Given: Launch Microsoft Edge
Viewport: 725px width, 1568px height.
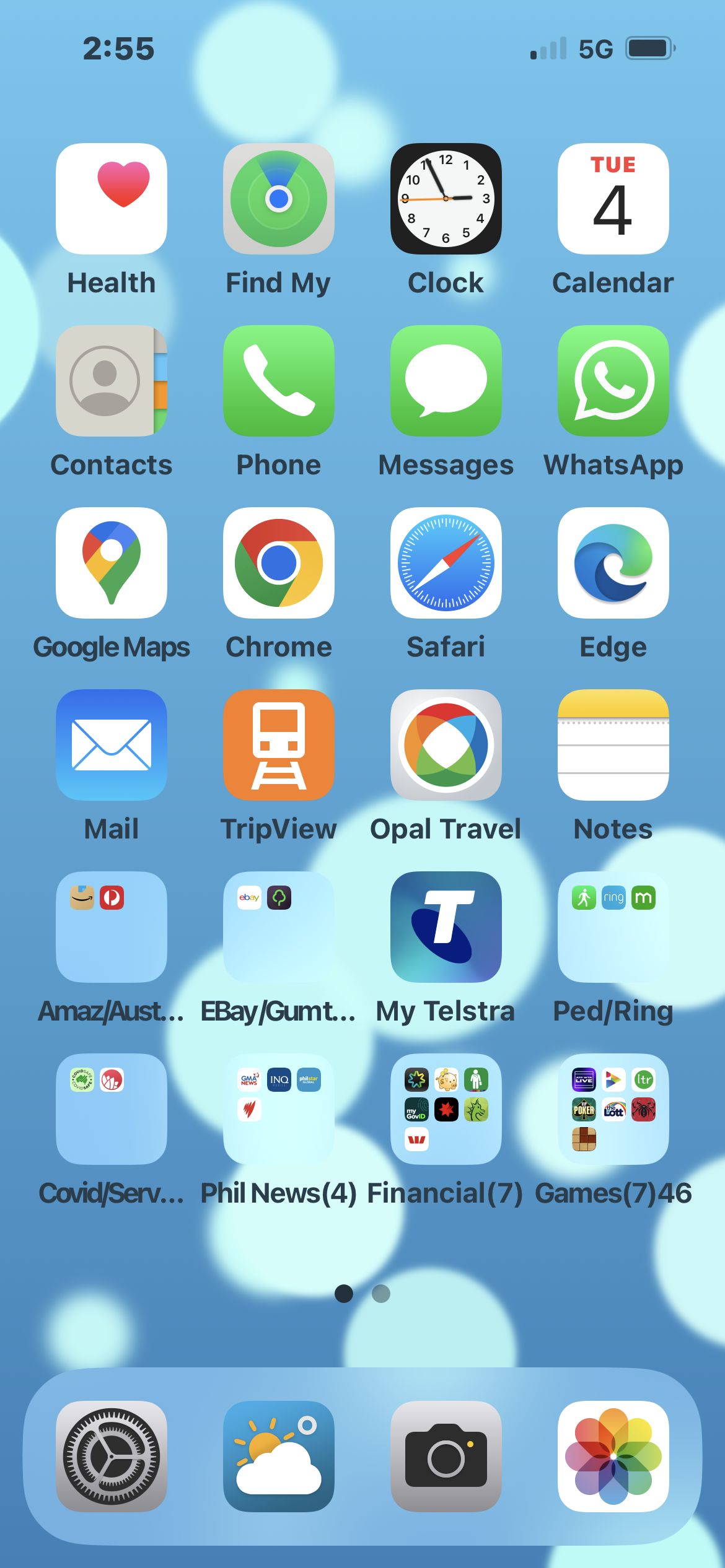Looking at the screenshot, I should coord(613,563).
